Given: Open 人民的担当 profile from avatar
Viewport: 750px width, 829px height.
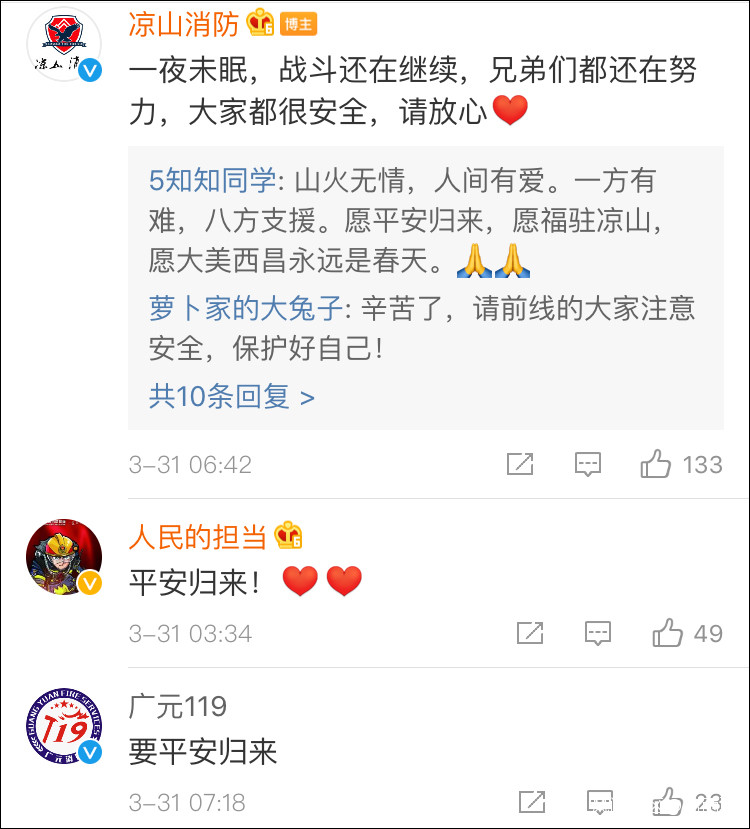Looking at the screenshot, I should pos(63,558).
